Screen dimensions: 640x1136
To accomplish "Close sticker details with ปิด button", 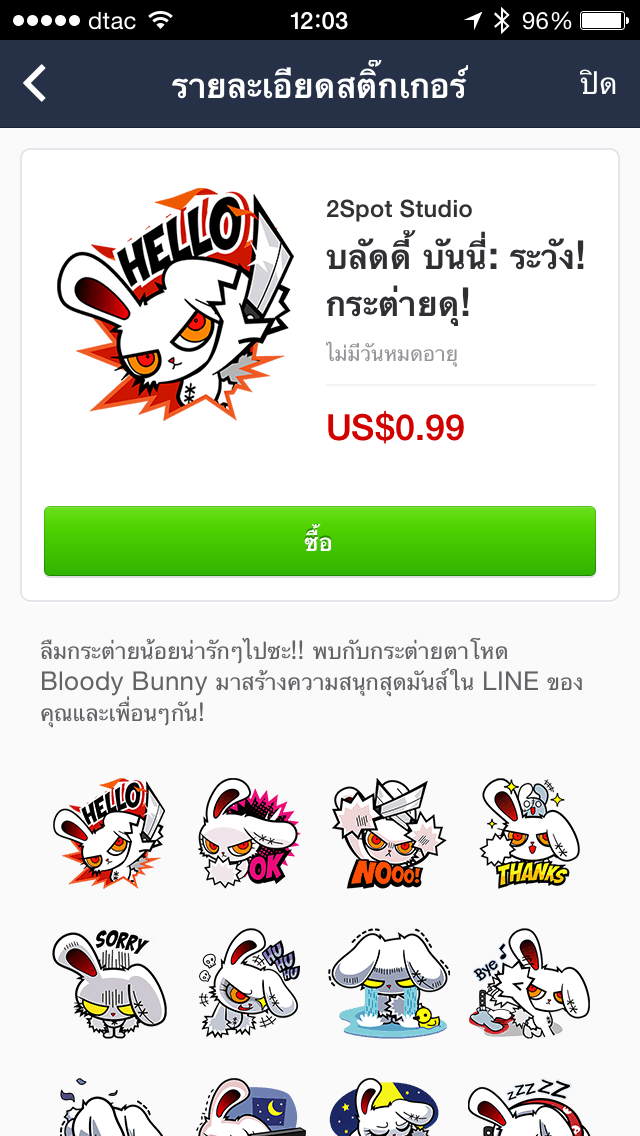I will click(597, 84).
